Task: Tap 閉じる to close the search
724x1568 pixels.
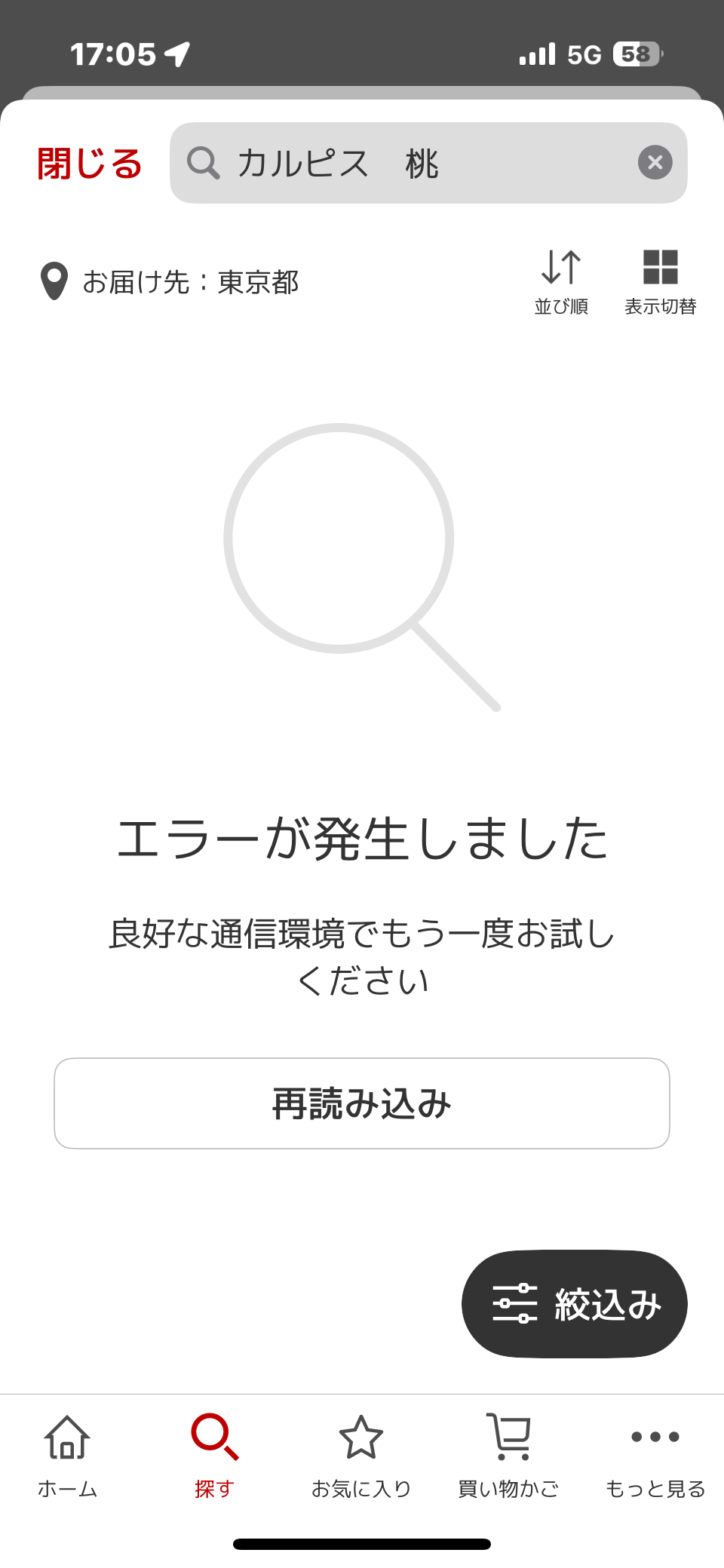Action: [89, 163]
